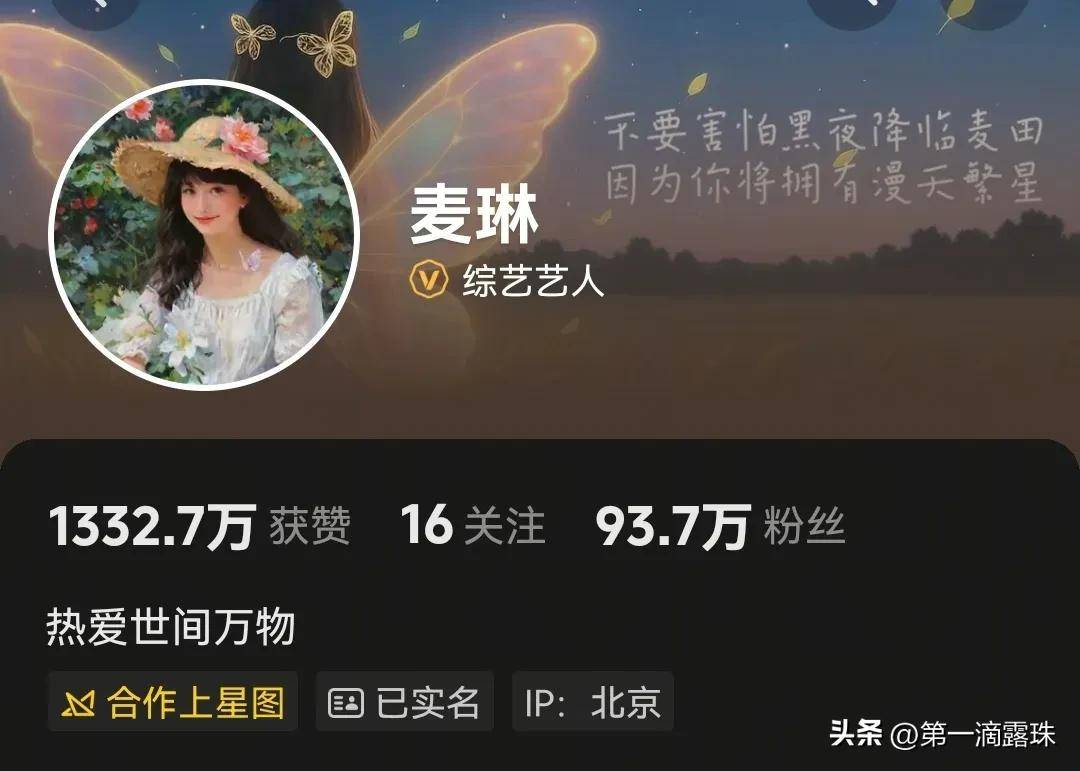Open 麦琳's profile avatar photo

204,236
